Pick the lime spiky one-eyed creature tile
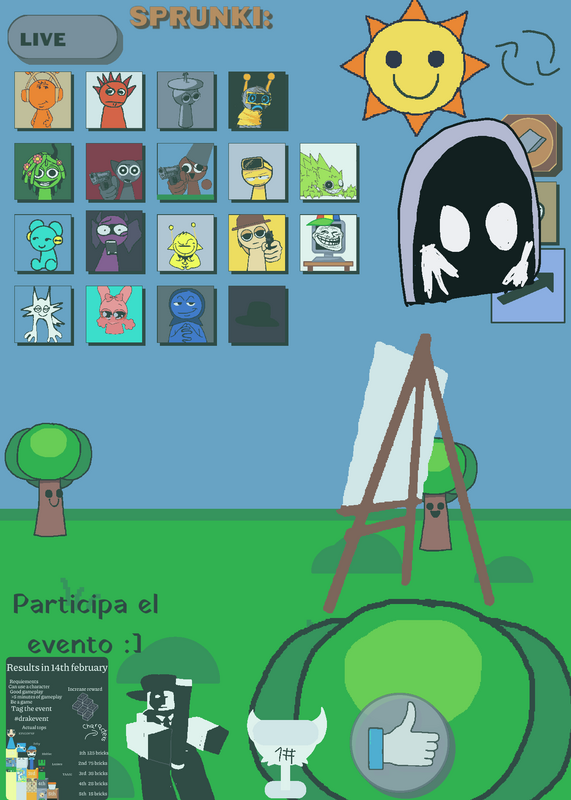The height and width of the screenshot is (800, 571). 328,171
